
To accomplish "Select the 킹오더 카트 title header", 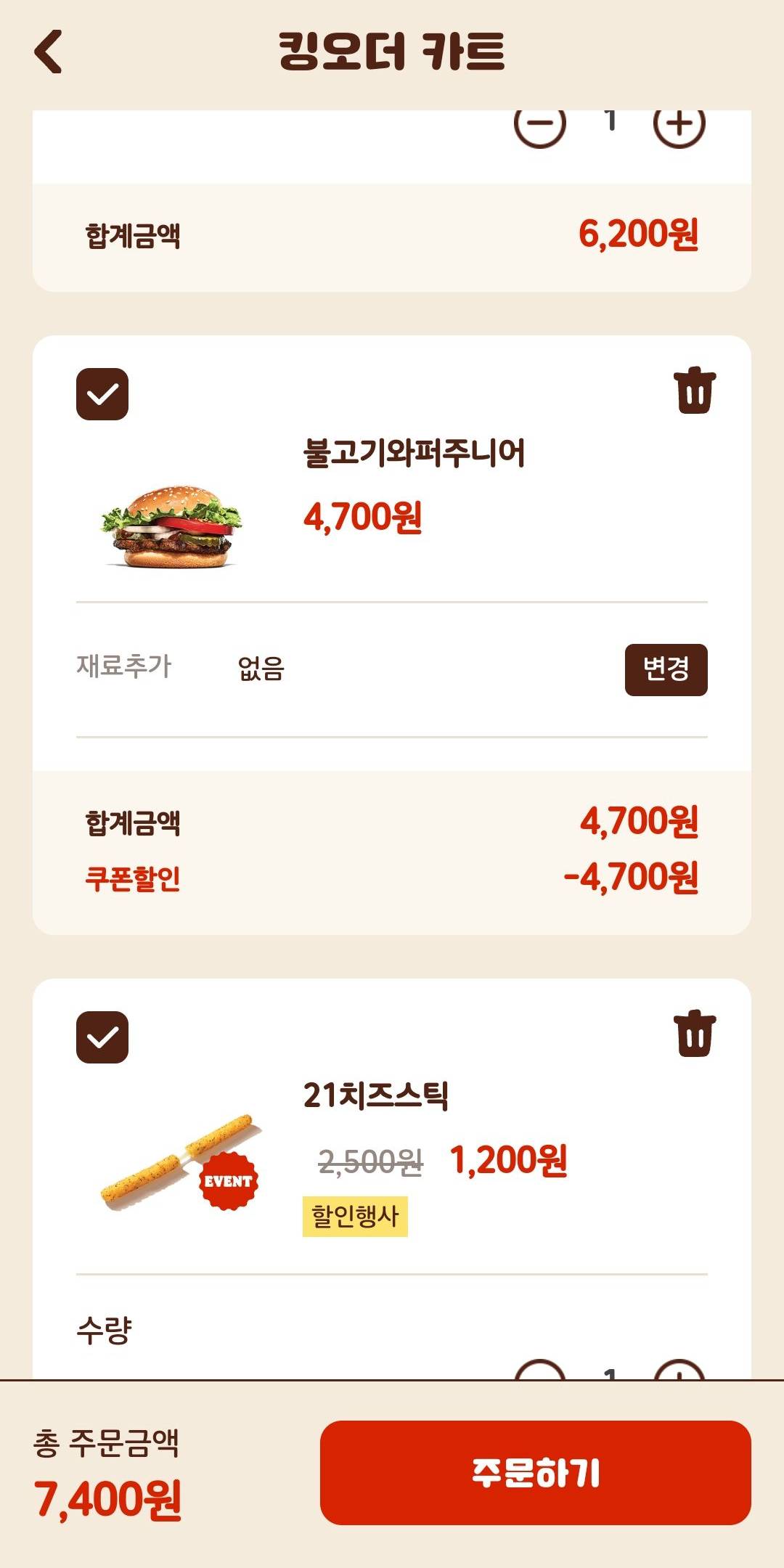I will (x=392, y=52).
